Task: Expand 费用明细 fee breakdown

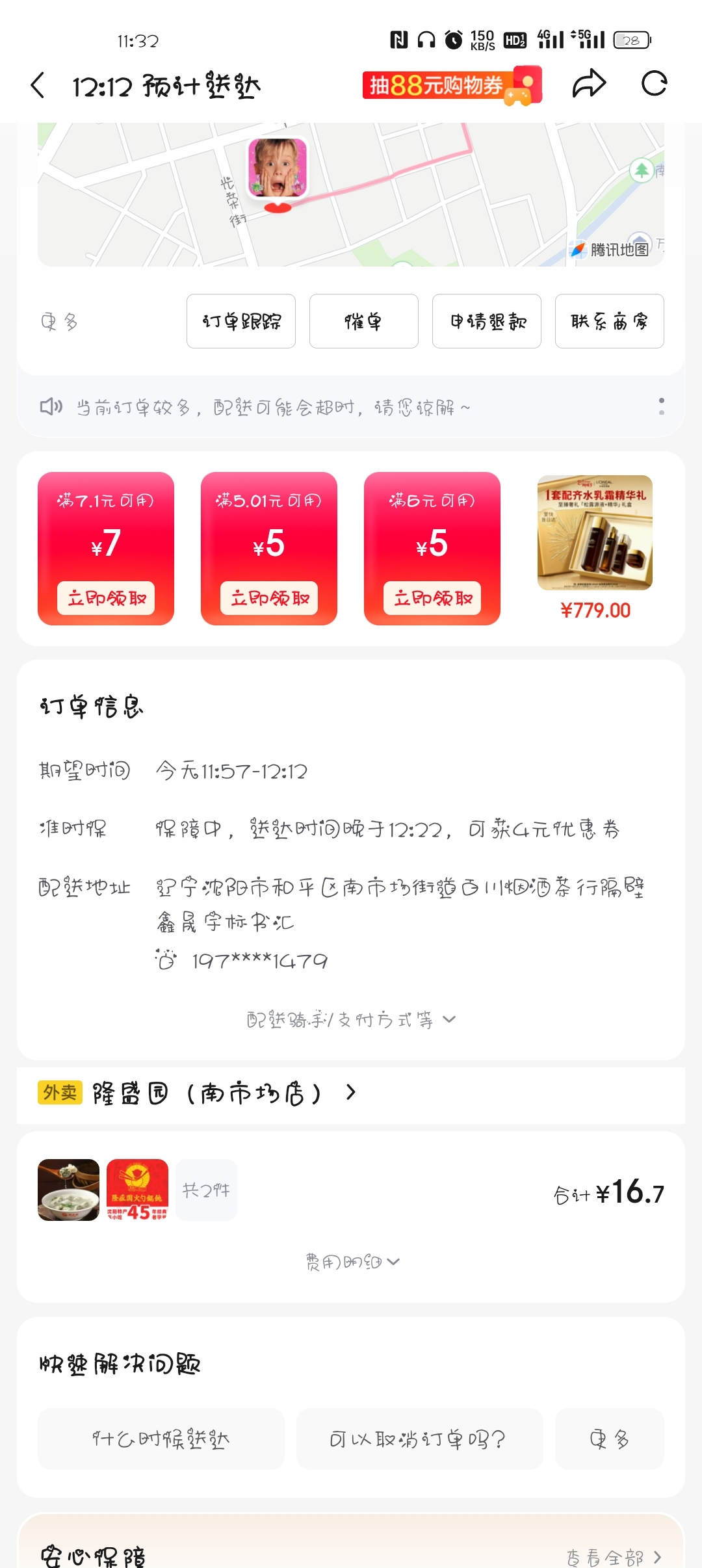Action: point(352,1262)
